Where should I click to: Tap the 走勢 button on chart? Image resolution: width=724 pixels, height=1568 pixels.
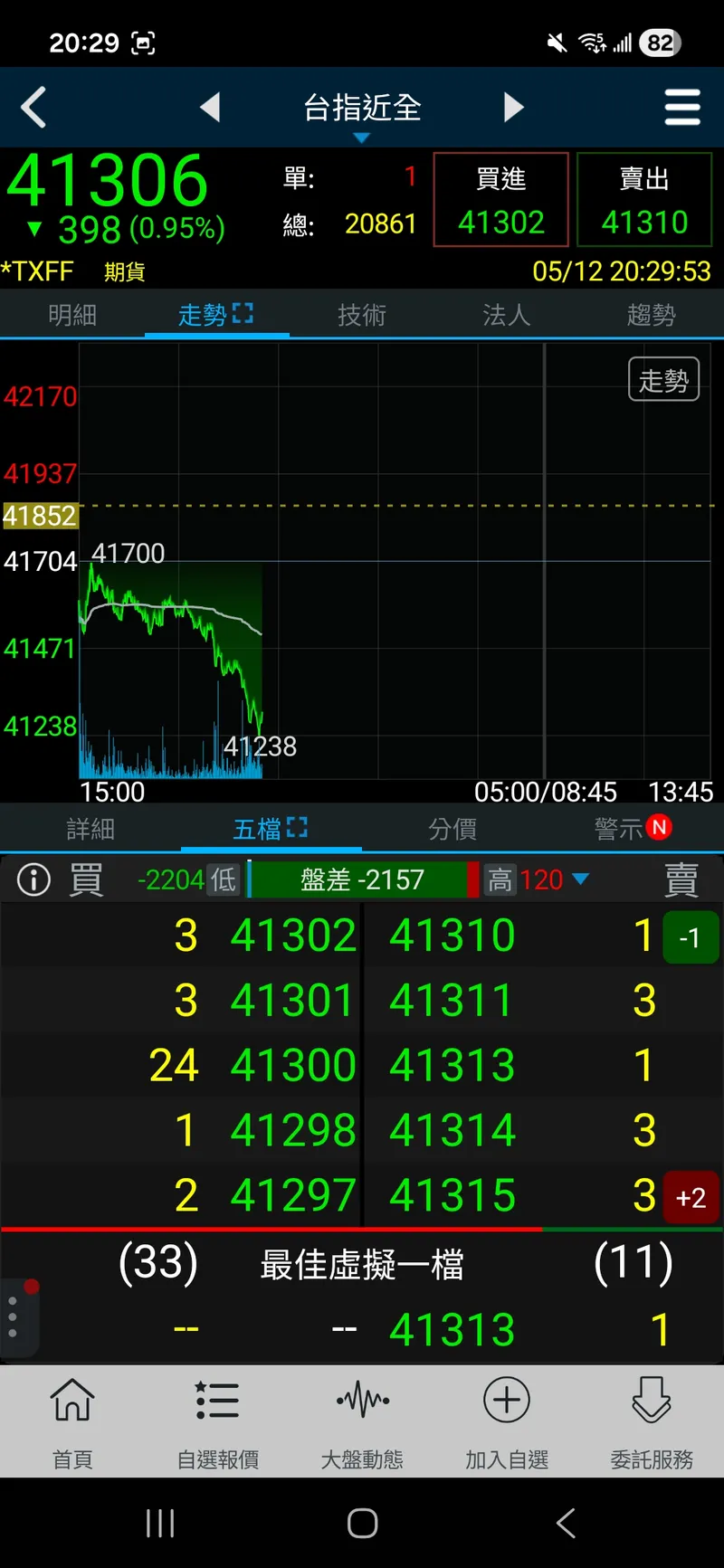coord(664,380)
